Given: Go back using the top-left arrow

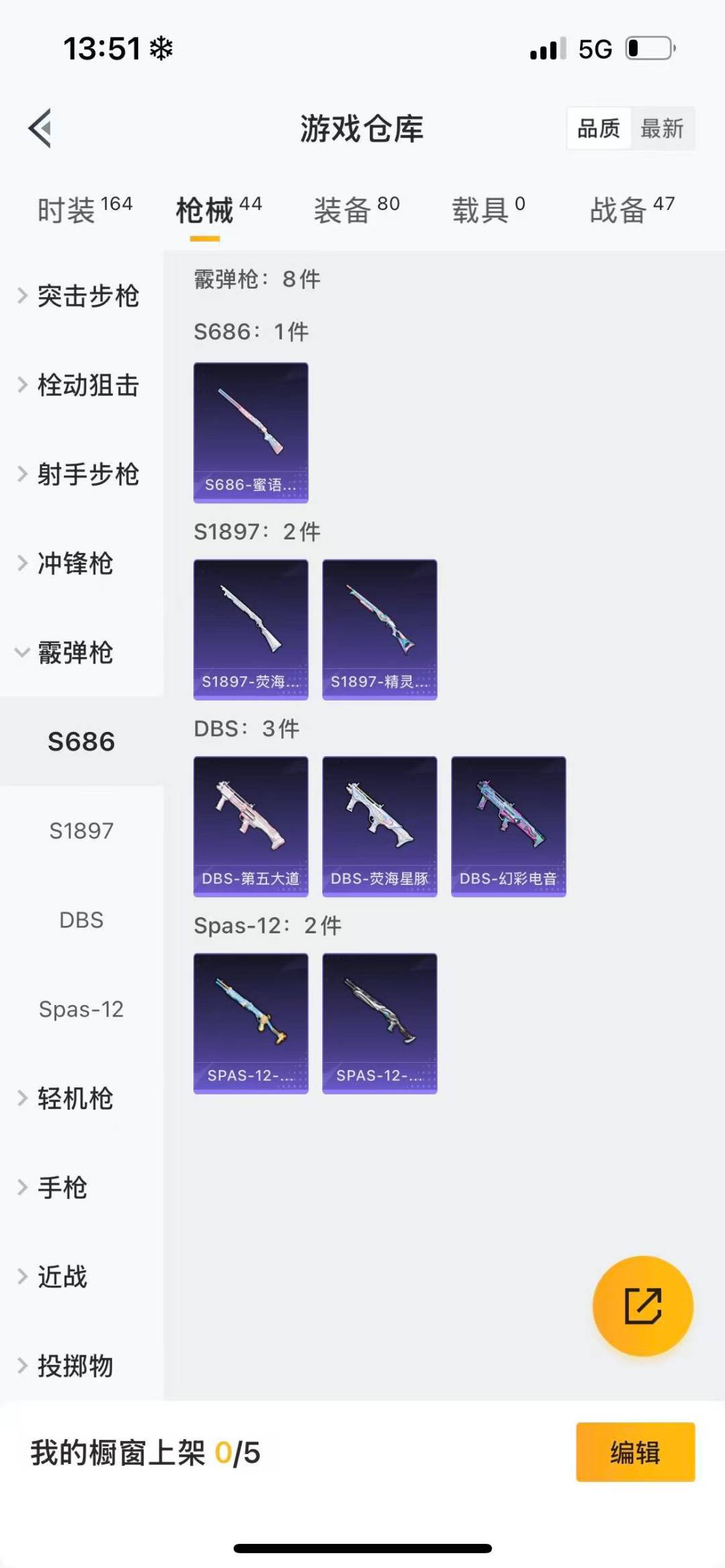Looking at the screenshot, I should [x=40, y=127].
